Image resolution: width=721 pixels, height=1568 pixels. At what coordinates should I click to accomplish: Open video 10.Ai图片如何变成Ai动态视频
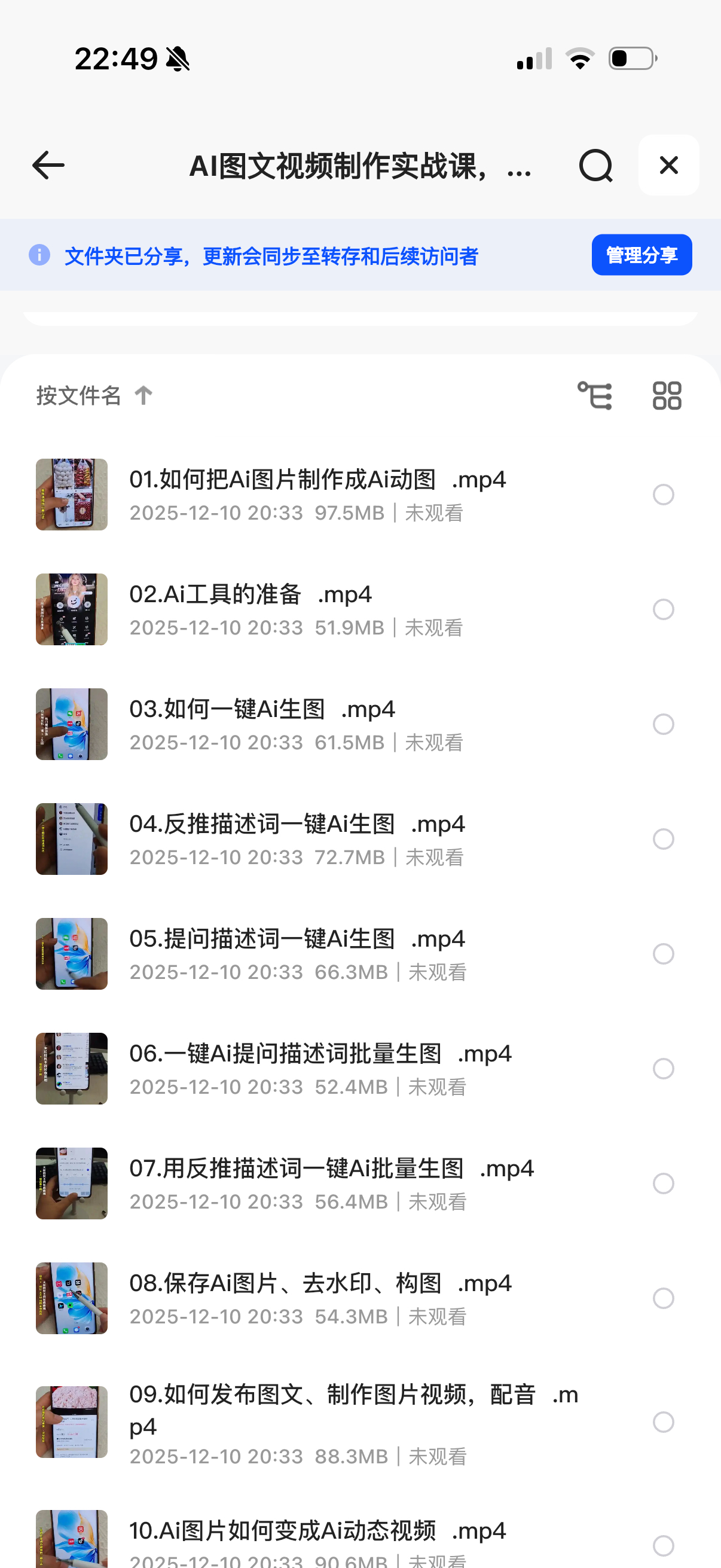tap(316, 1530)
